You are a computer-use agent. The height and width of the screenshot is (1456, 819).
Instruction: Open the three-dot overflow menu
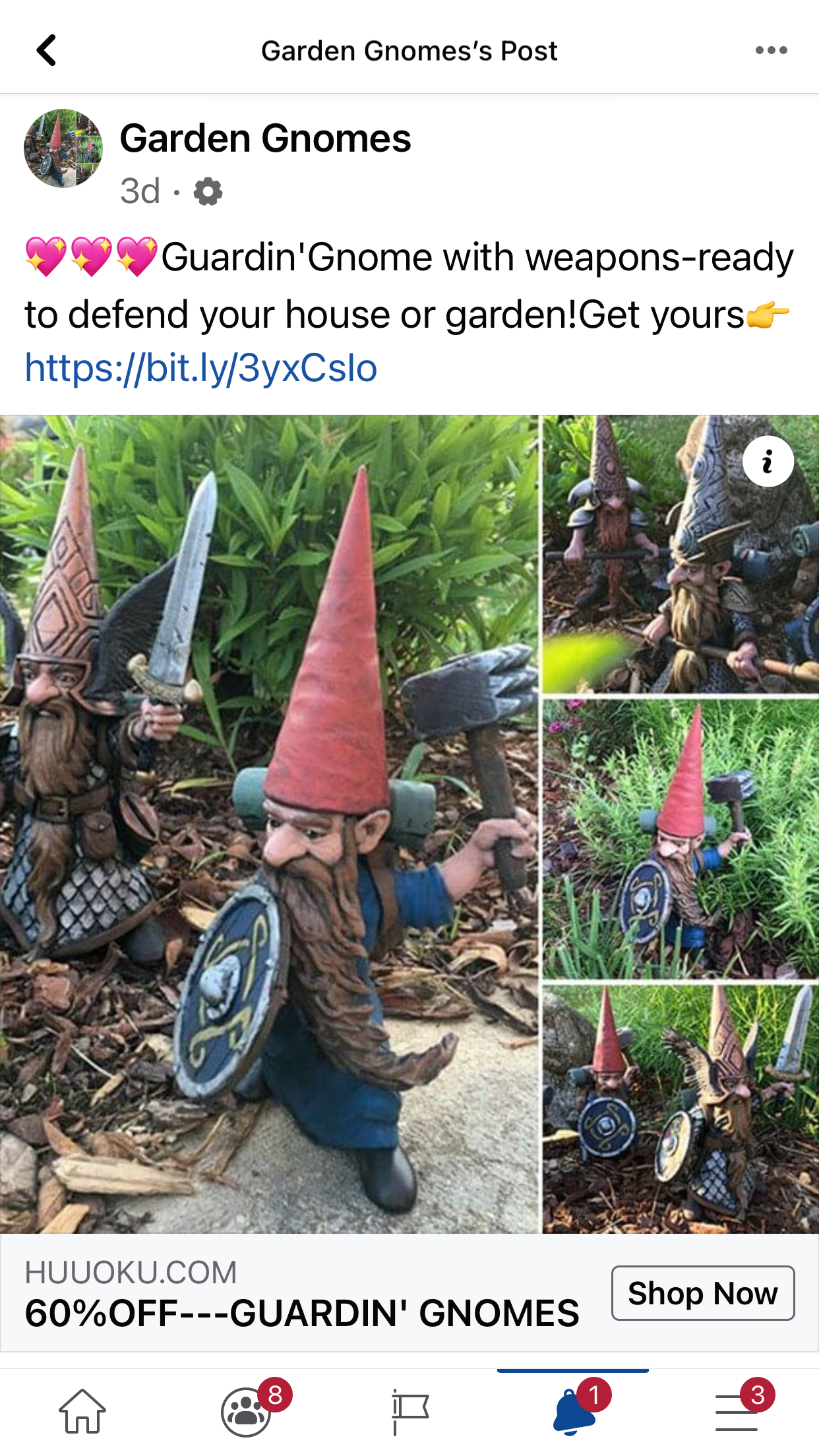[x=771, y=51]
